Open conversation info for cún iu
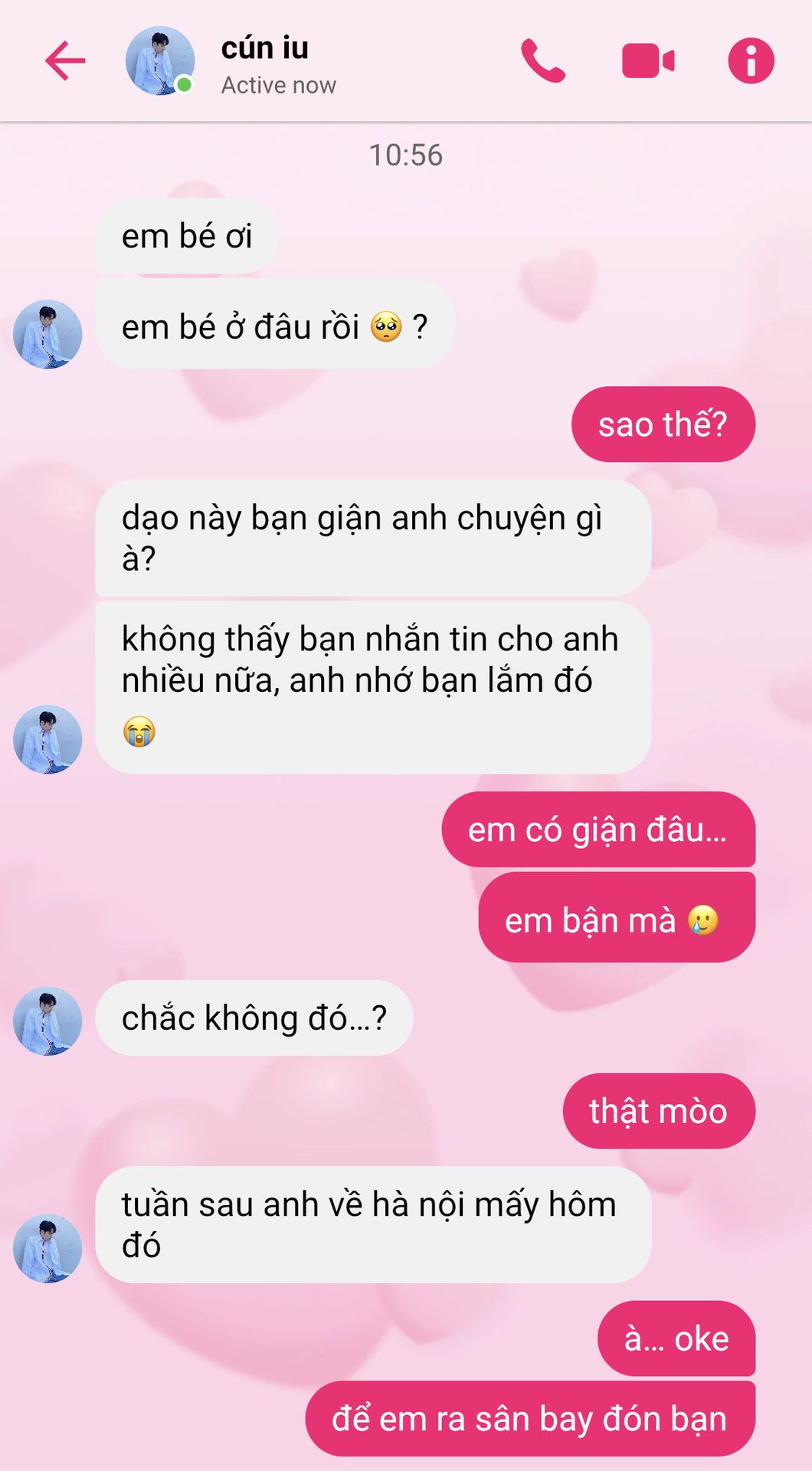Screen dimensions: 812x1471 [751, 61]
